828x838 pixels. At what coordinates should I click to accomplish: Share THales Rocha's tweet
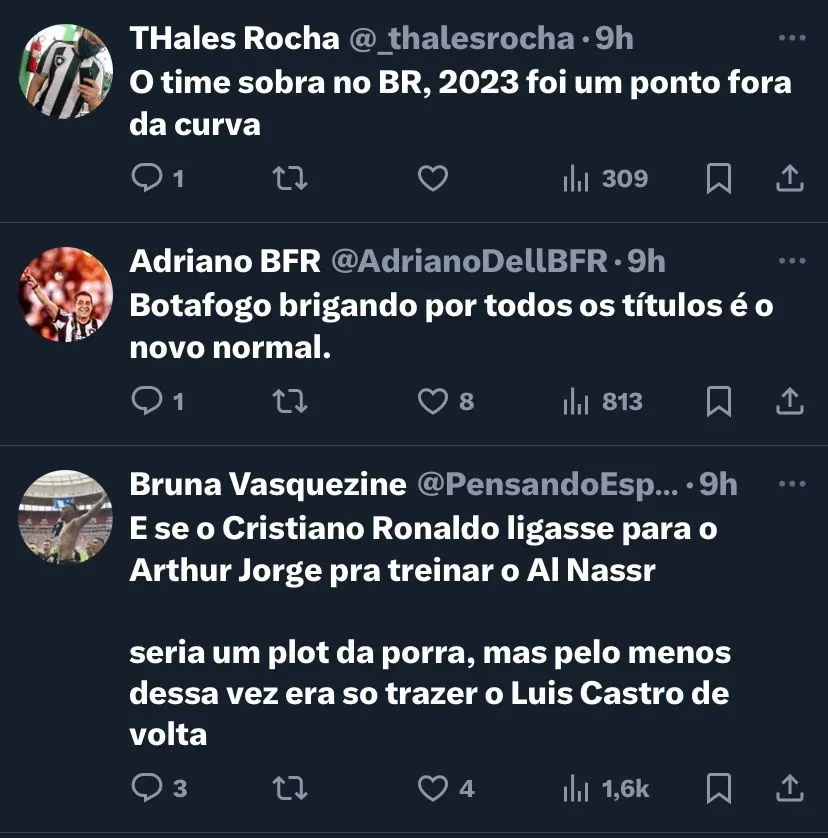pos(789,179)
